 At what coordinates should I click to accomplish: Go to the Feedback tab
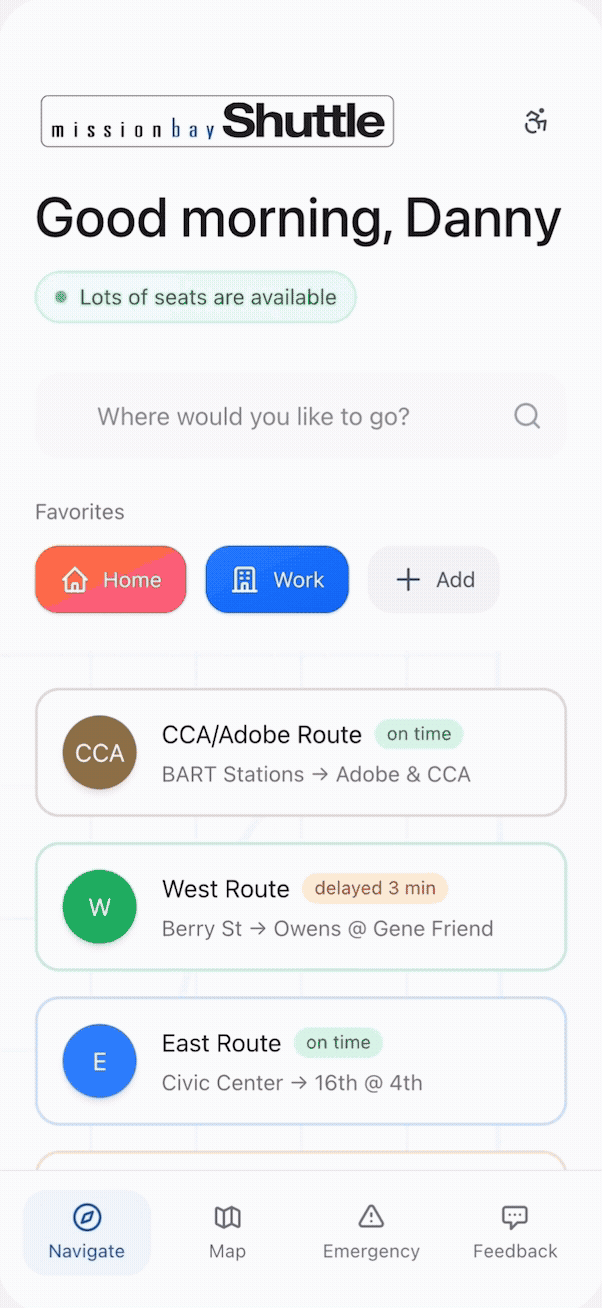click(x=515, y=1232)
